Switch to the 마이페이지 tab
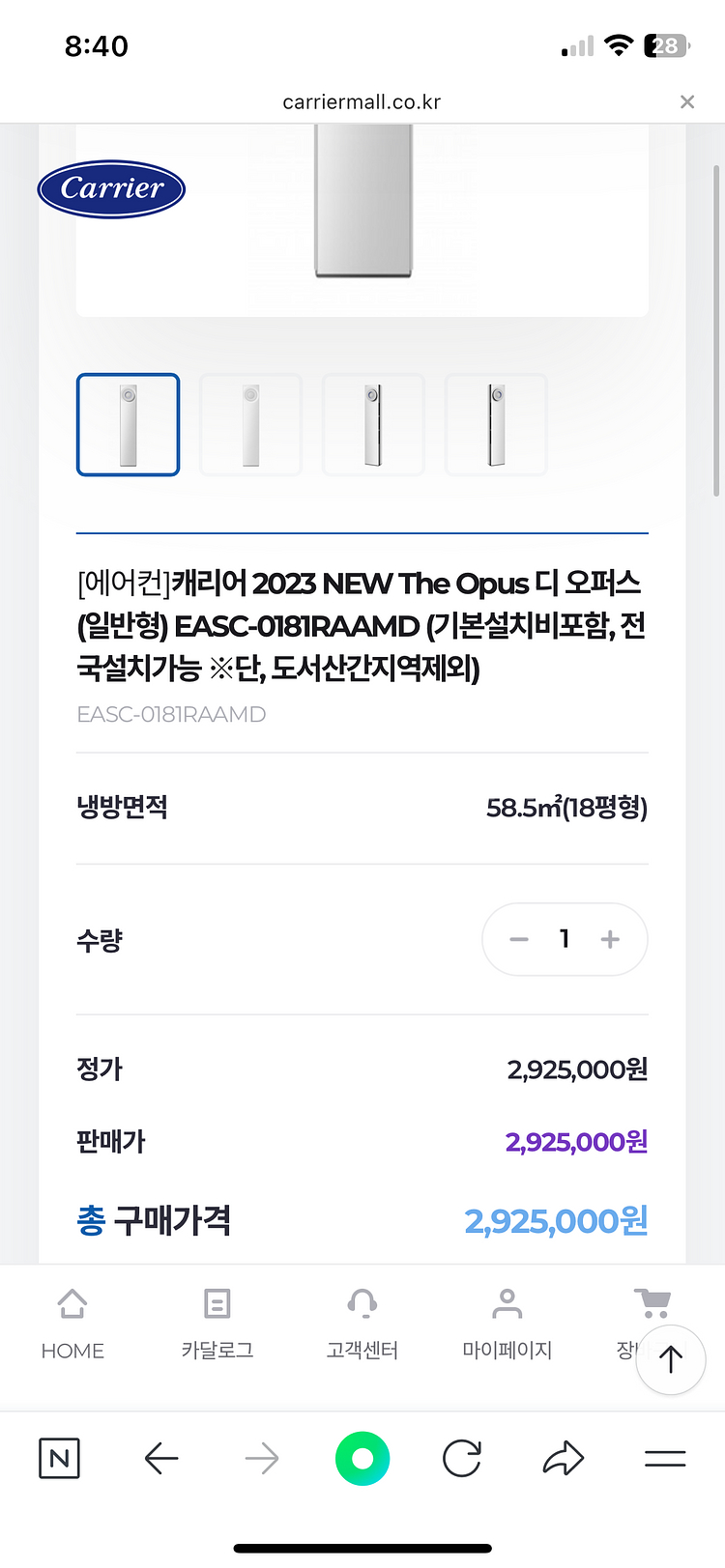Viewport: 725px width, 1568px height. point(507,1324)
